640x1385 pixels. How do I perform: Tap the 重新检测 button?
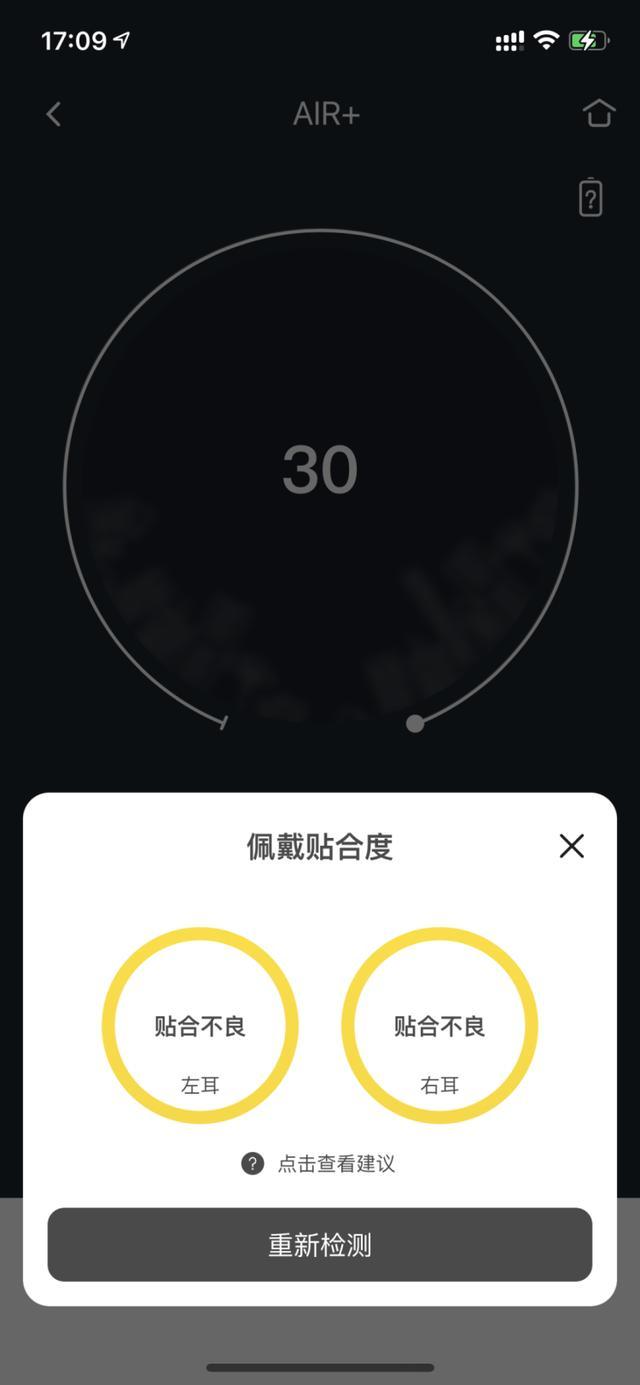coord(320,1245)
